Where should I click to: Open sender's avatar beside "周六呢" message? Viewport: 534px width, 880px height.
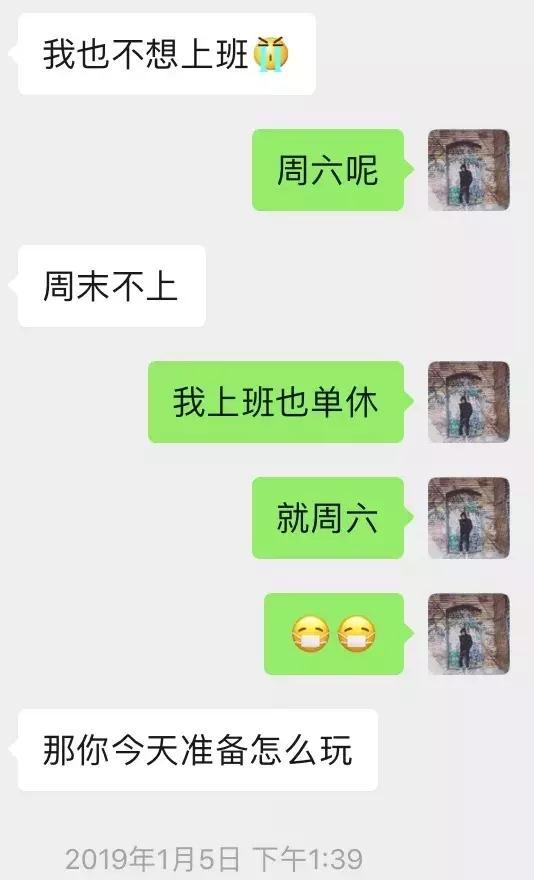(x=469, y=170)
